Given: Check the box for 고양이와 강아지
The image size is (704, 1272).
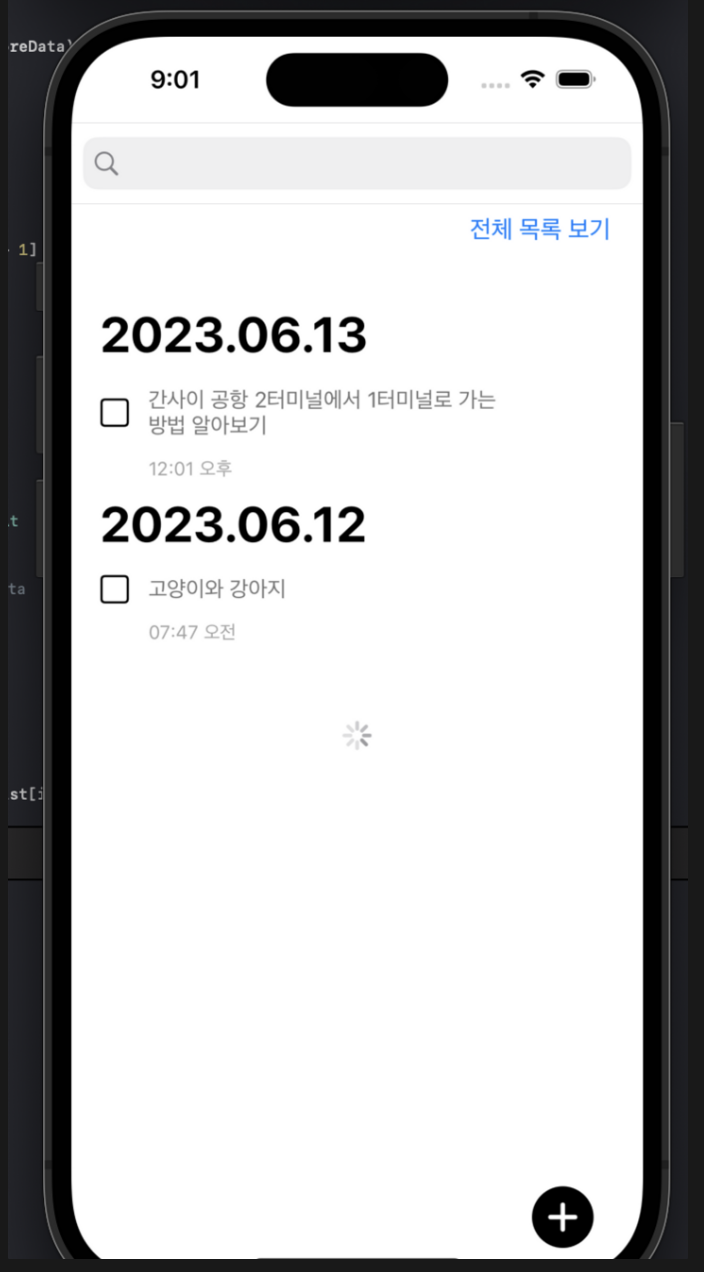Looking at the screenshot, I should [x=115, y=589].
